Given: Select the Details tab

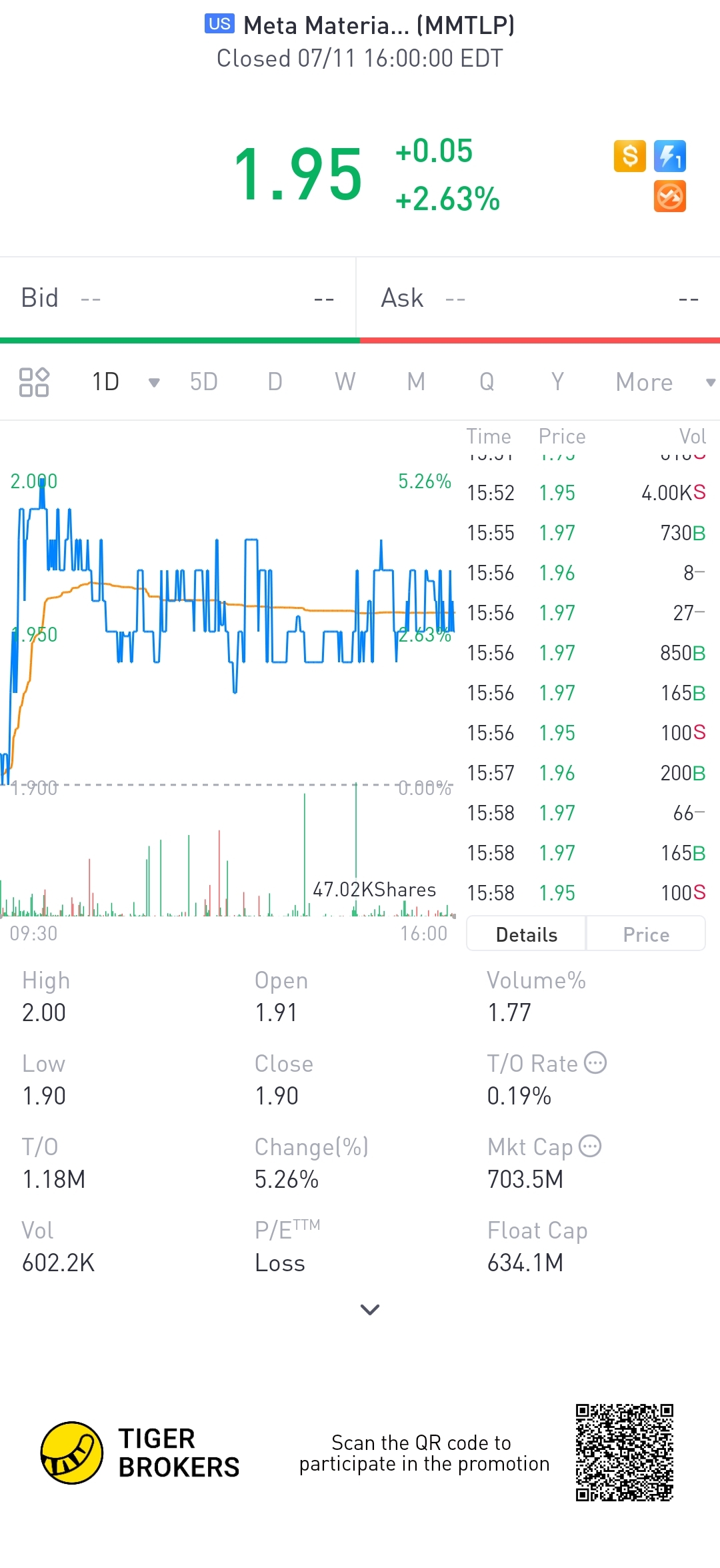Looking at the screenshot, I should (526, 934).
